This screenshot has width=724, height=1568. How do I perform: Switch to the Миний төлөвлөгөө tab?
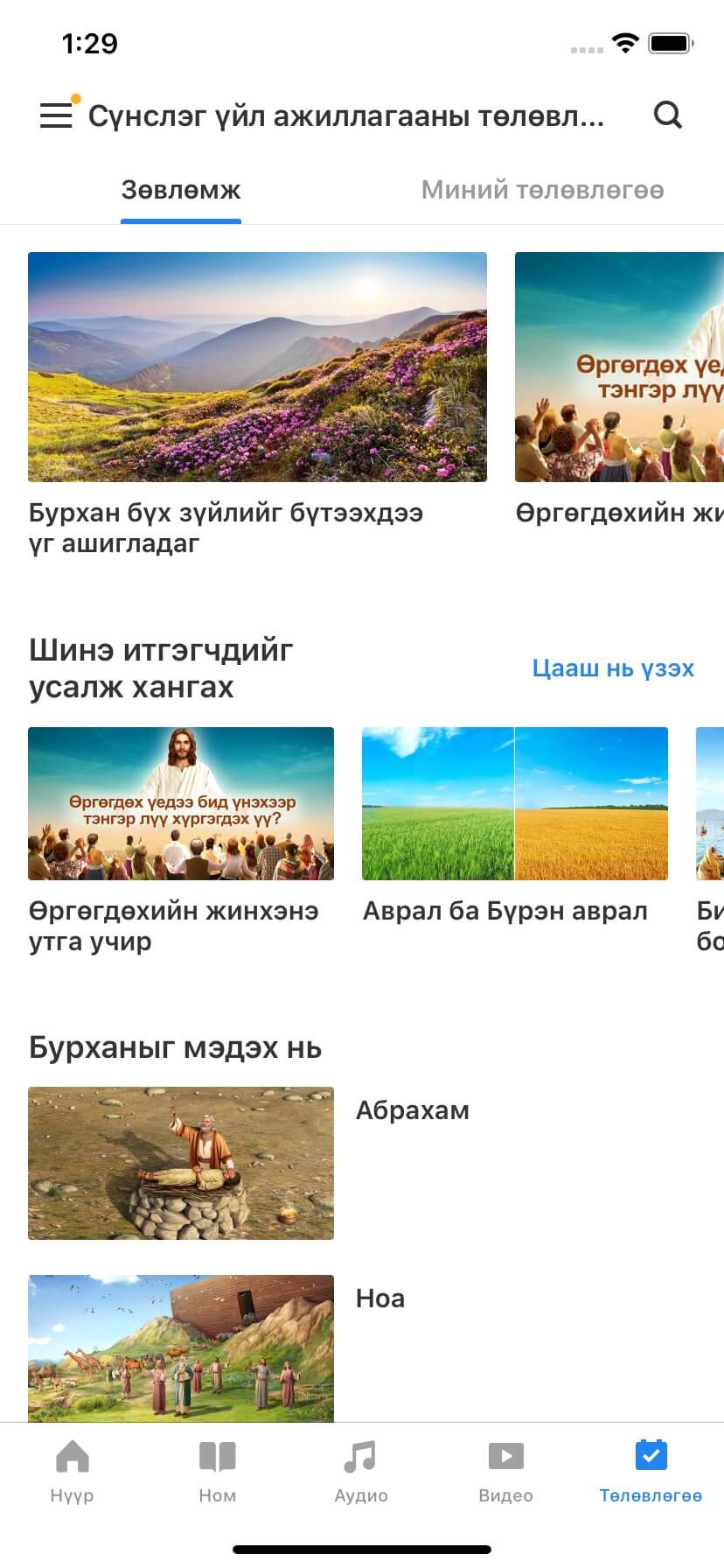(542, 190)
